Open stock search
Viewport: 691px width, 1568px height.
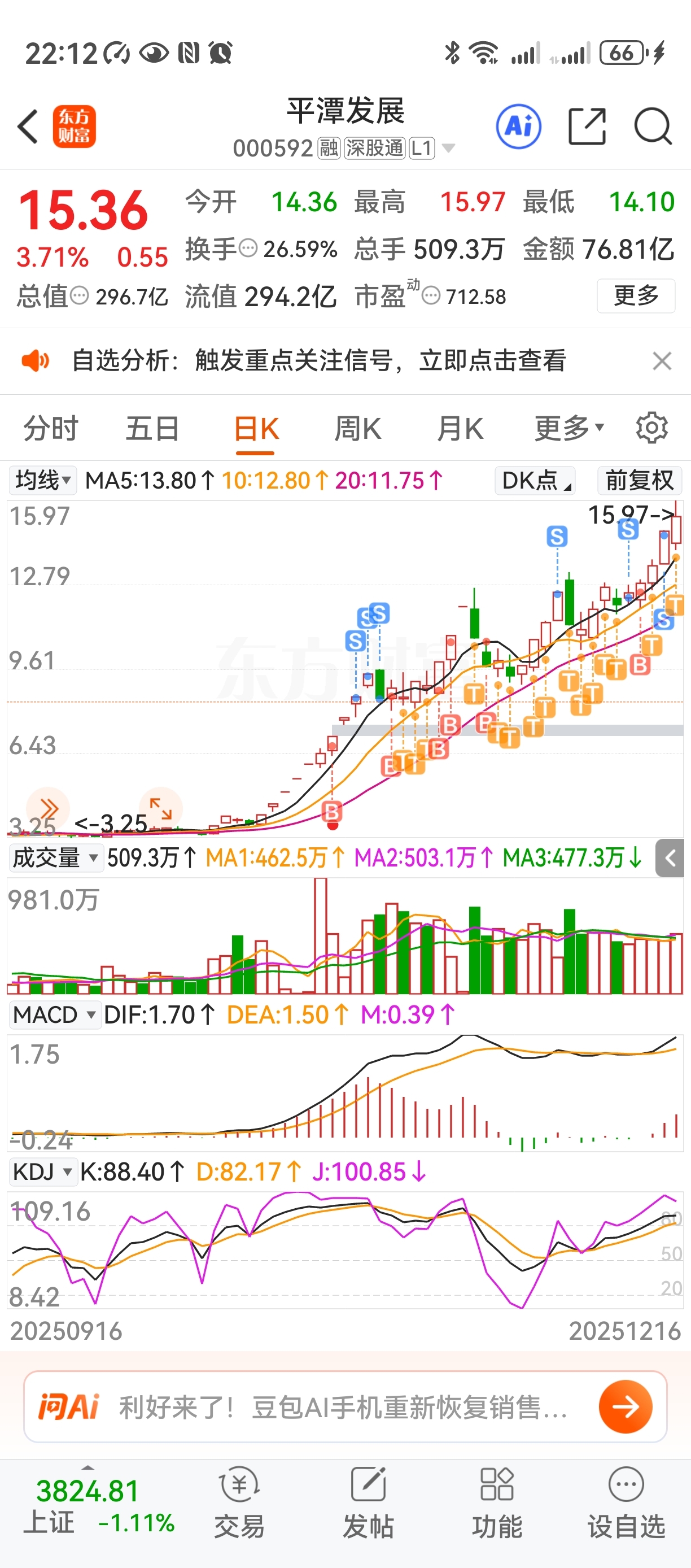(x=652, y=127)
